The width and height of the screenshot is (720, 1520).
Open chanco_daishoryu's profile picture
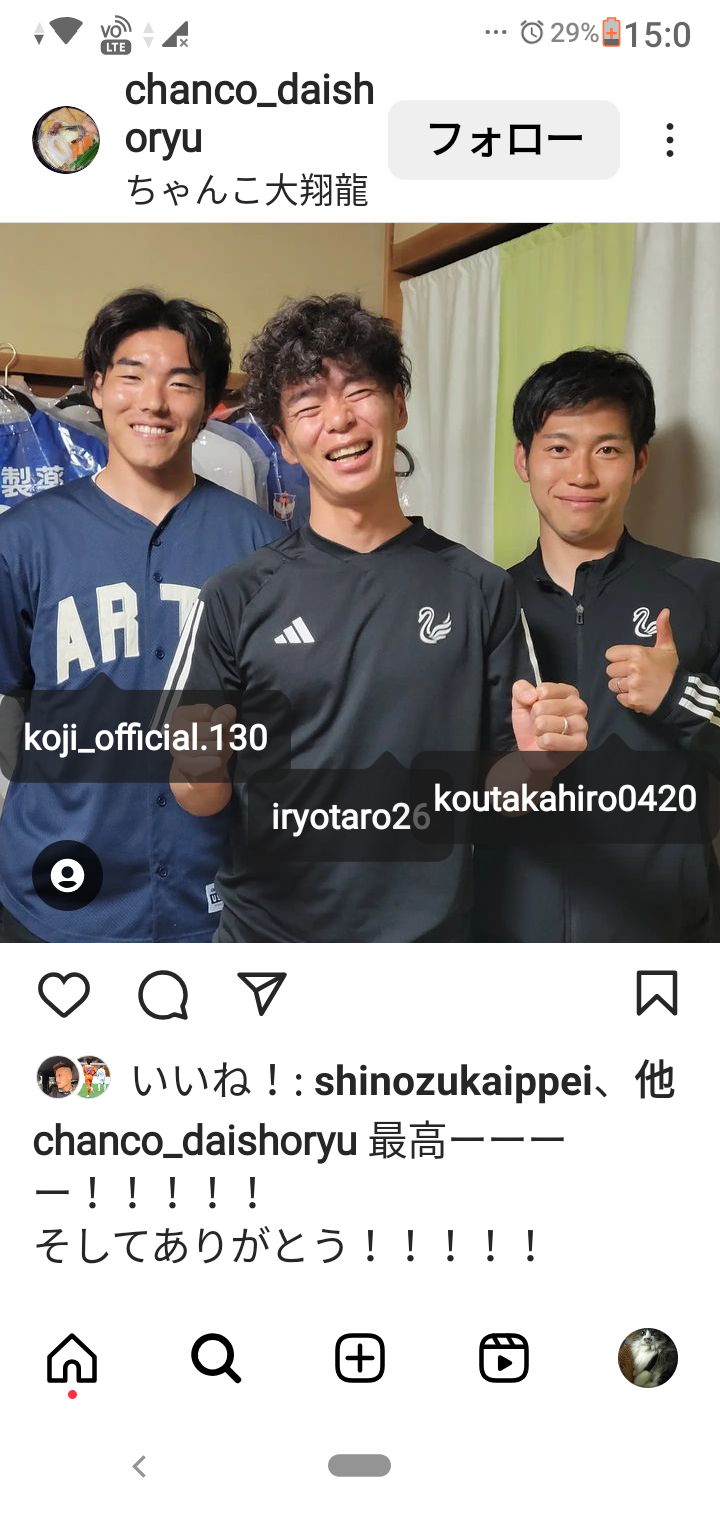pos(66,140)
